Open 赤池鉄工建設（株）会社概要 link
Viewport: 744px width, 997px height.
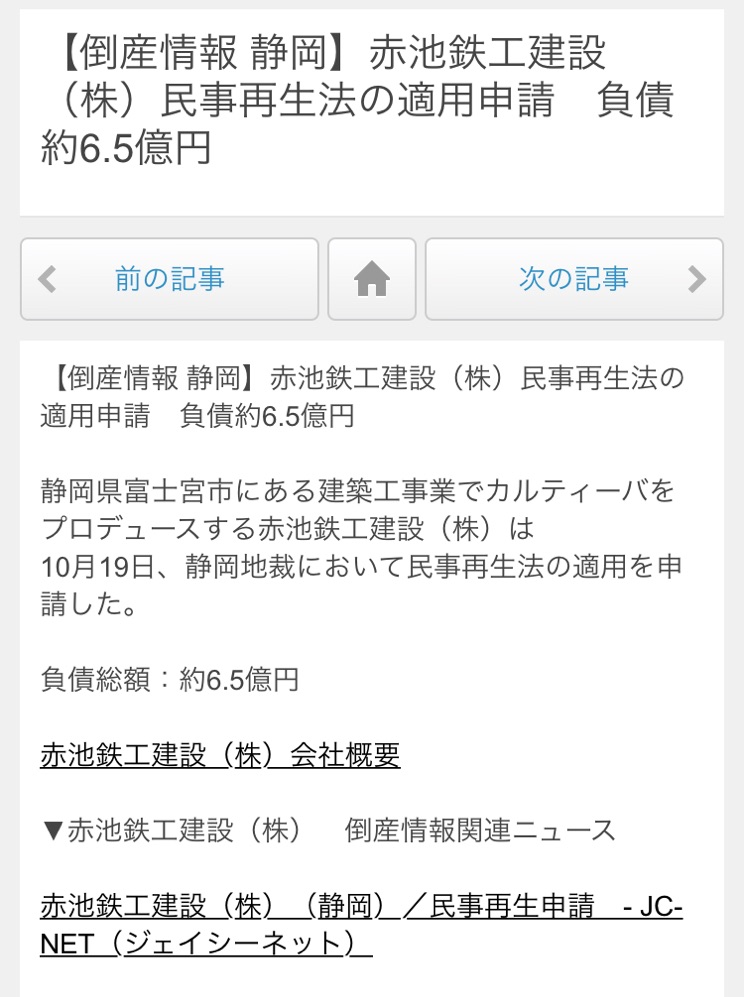click(220, 756)
